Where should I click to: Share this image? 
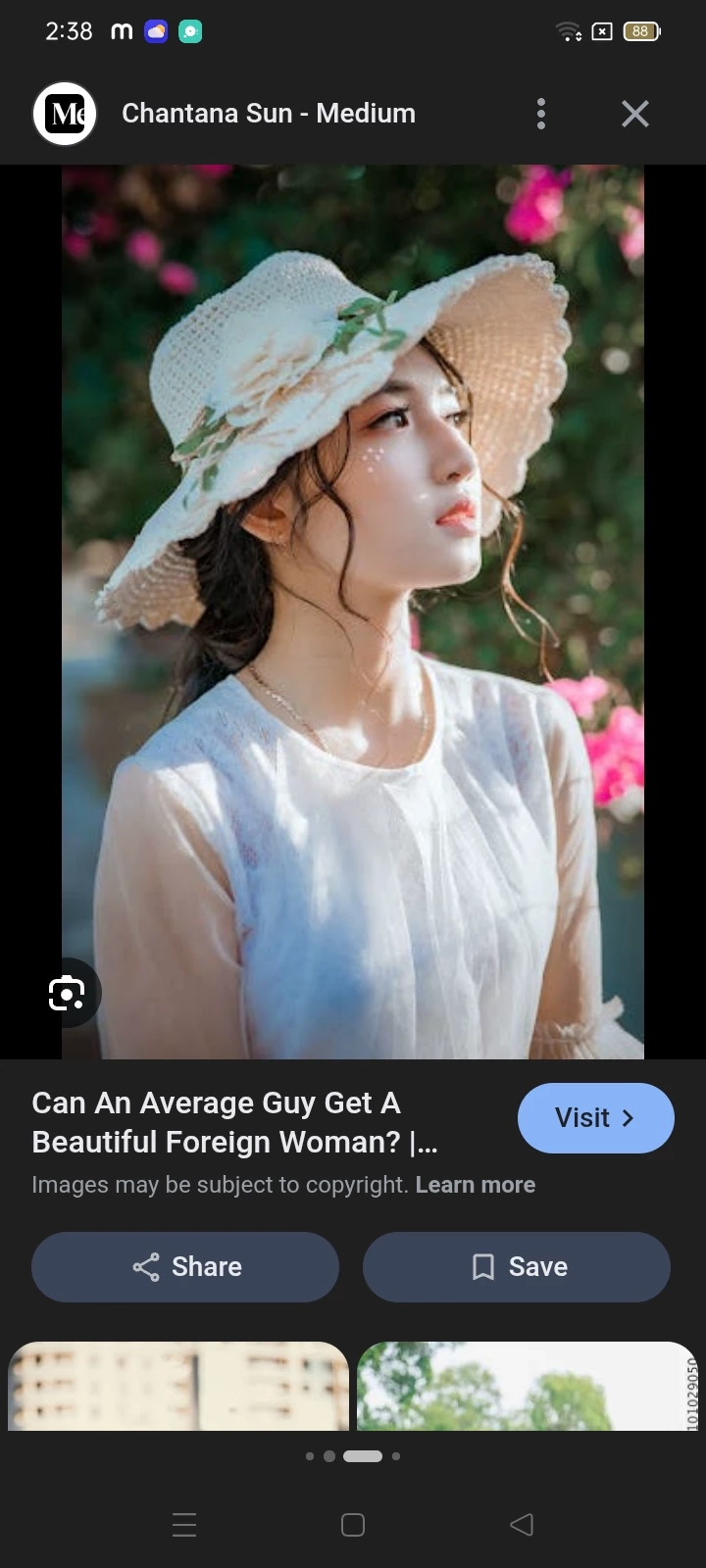click(x=185, y=1266)
